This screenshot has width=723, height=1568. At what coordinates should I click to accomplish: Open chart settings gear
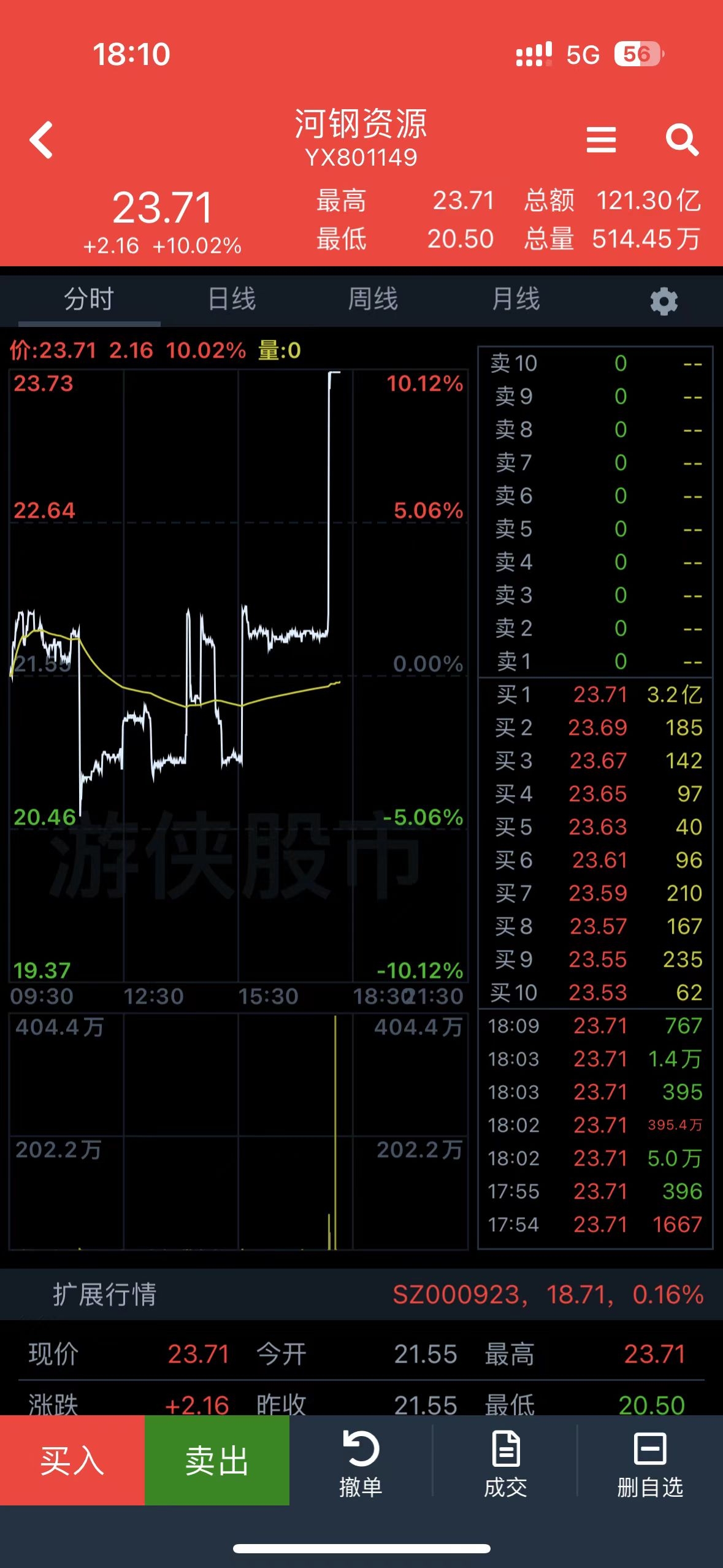[664, 301]
